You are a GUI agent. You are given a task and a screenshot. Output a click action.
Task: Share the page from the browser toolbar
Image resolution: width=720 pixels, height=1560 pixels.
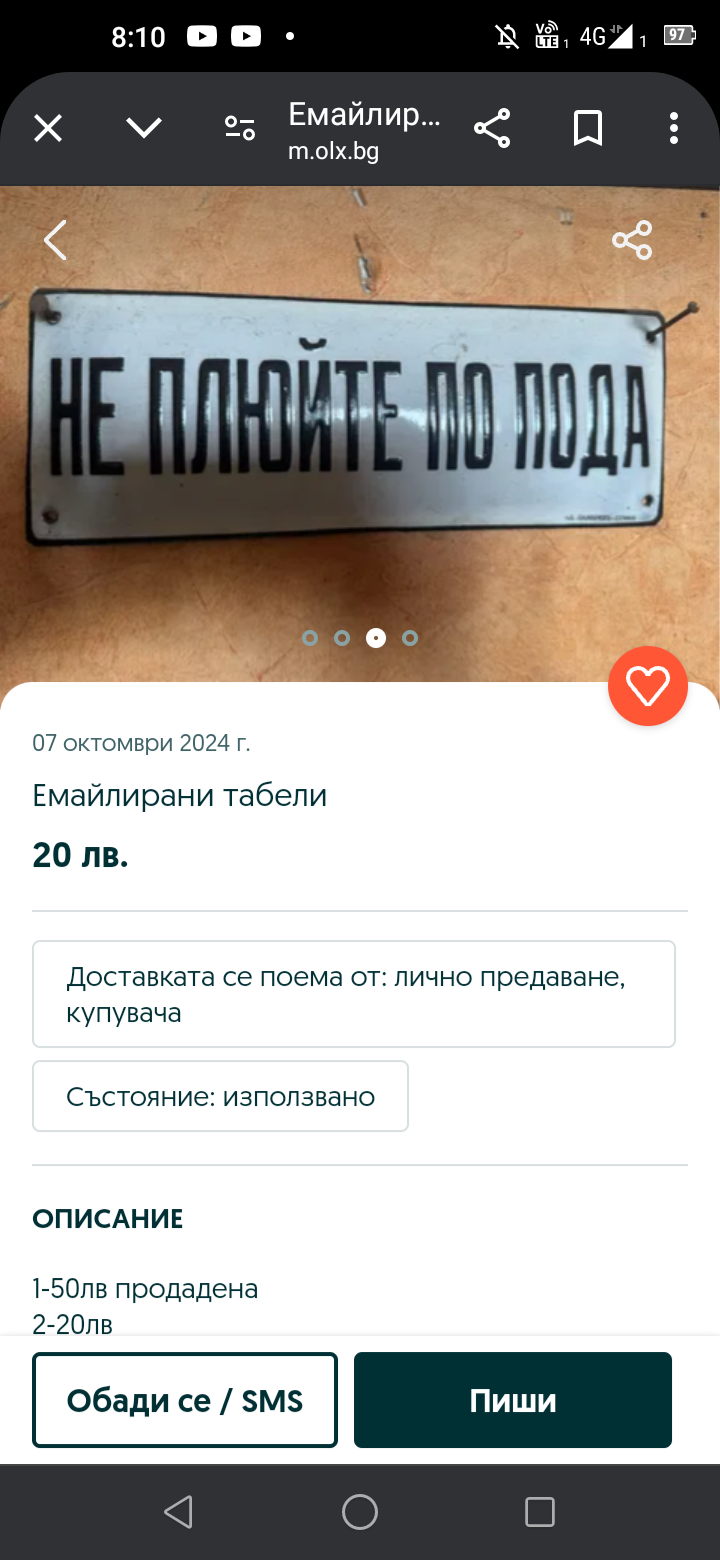pyautogui.click(x=492, y=128)
